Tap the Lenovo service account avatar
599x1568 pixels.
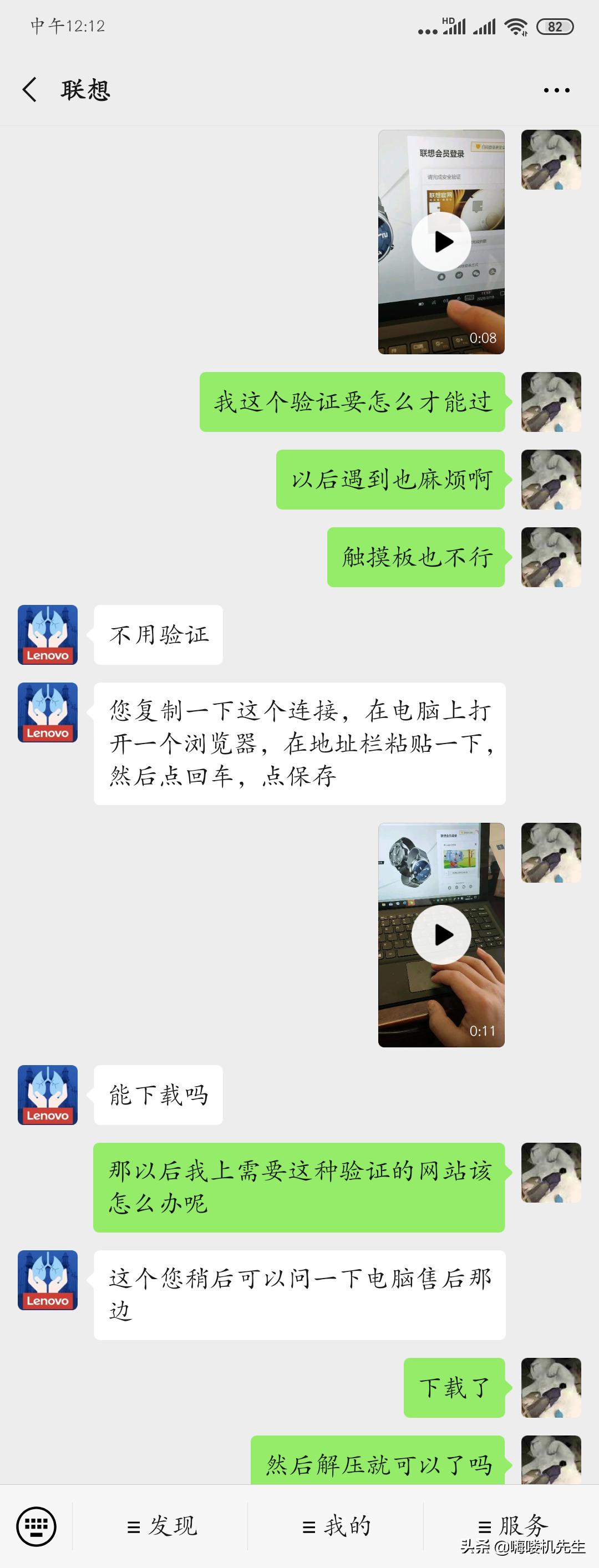pos(47,635)
